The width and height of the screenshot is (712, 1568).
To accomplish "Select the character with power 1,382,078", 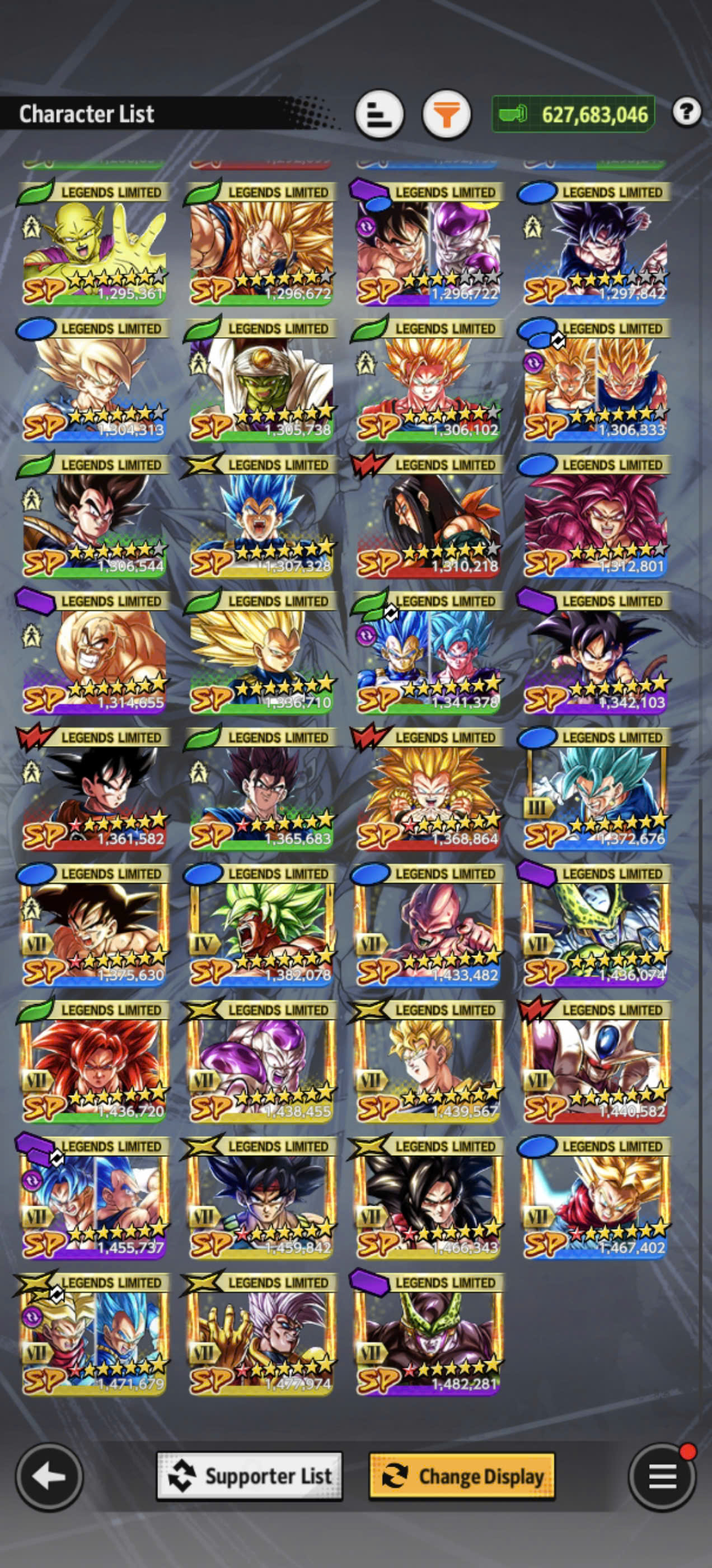I will point(261,924).
